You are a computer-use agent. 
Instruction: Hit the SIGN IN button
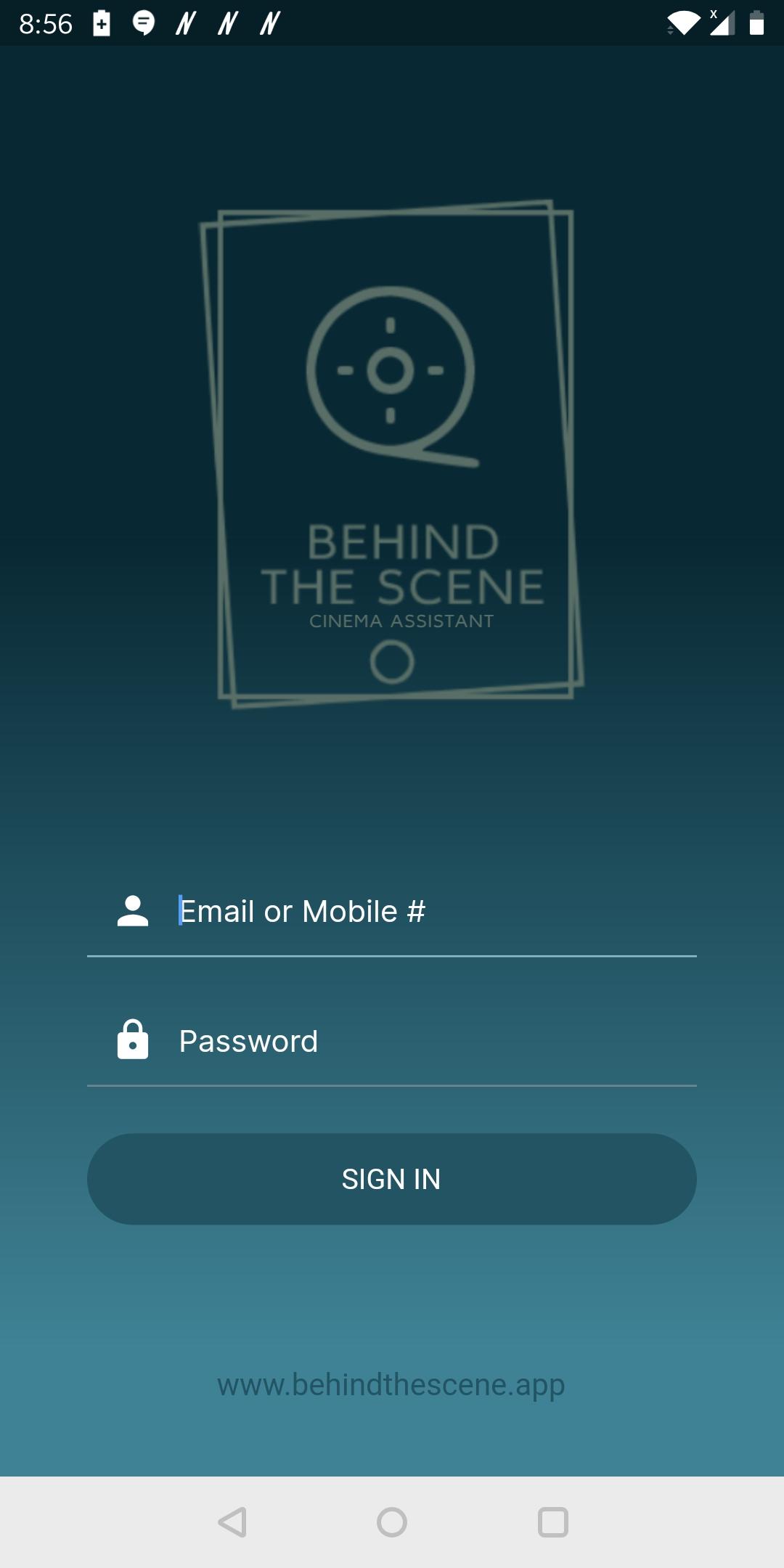point(392,1179)
